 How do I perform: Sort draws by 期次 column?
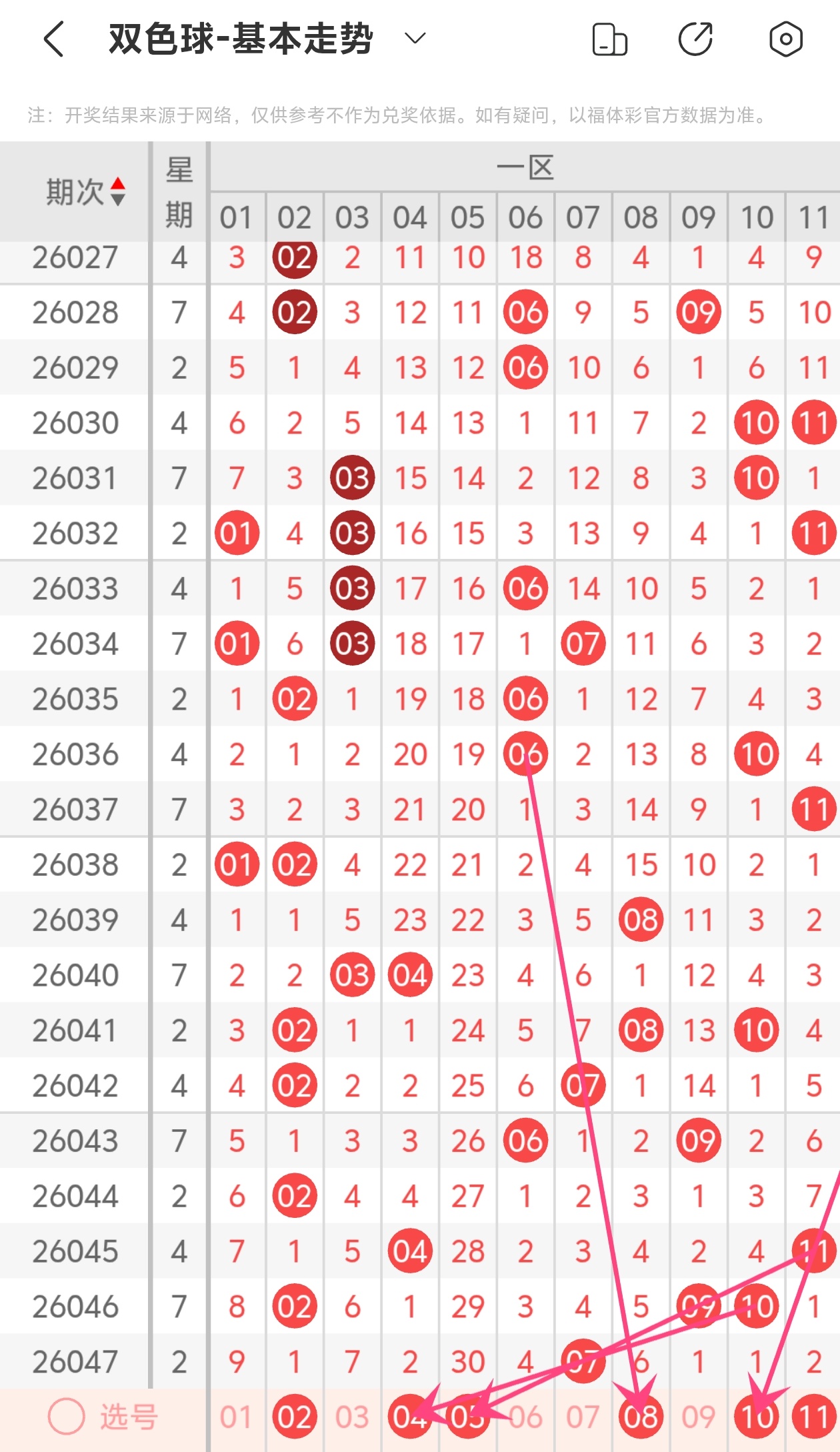[118, 192]
